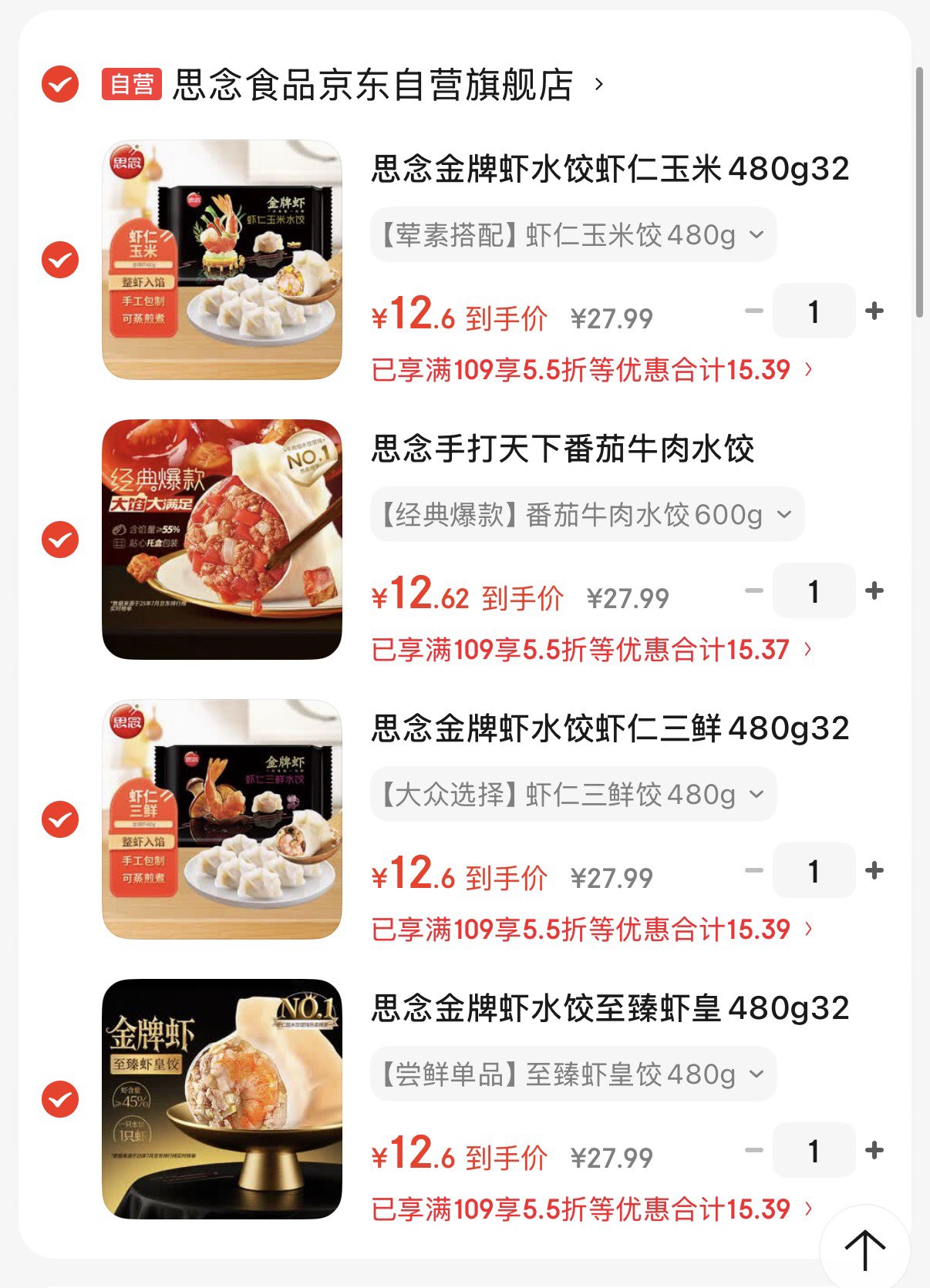The width and height of the screenshot is (930, 1288).
Task: View discount details totaling 15.37
Action: click(591, 650)
